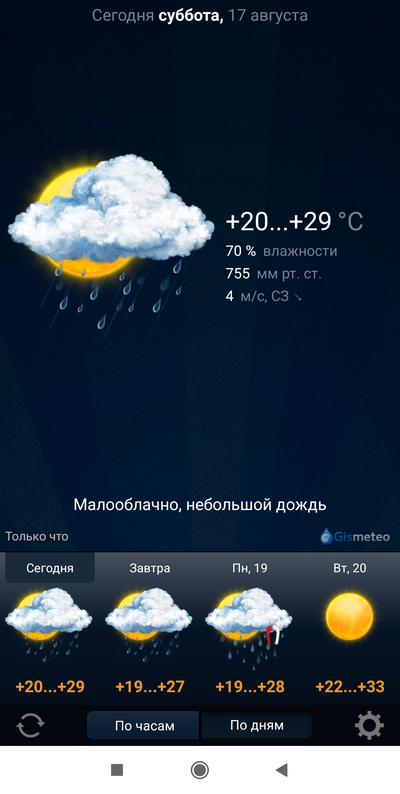Switch to the По дням view

click(257, 725)
